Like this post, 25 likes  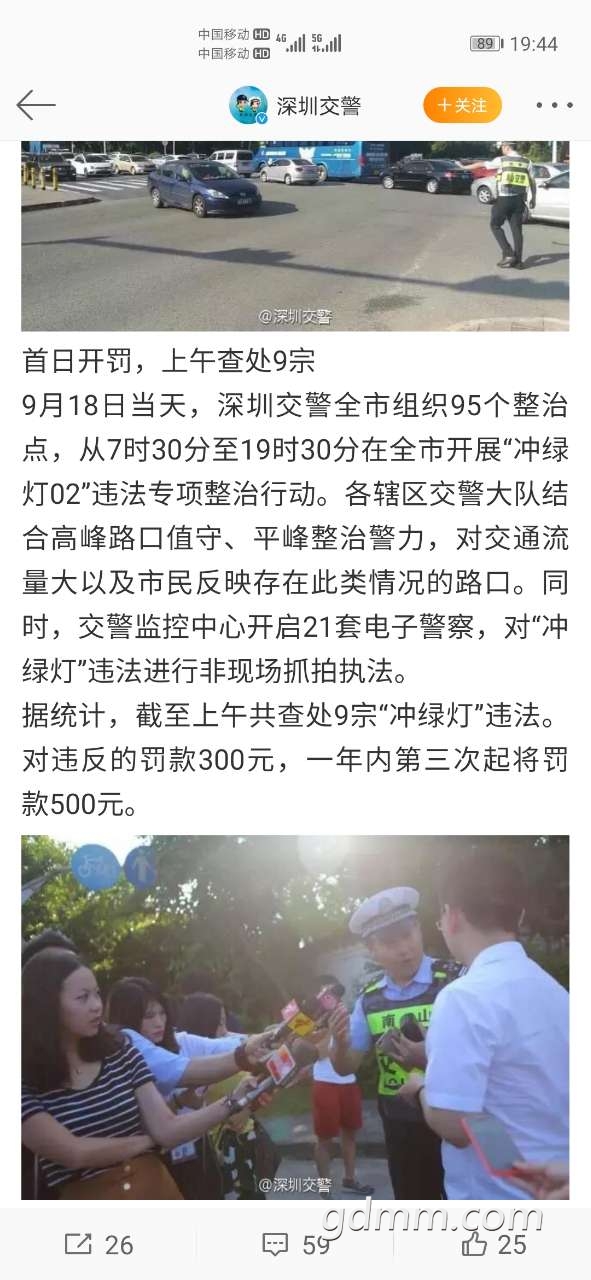(x=493, y=1244)
